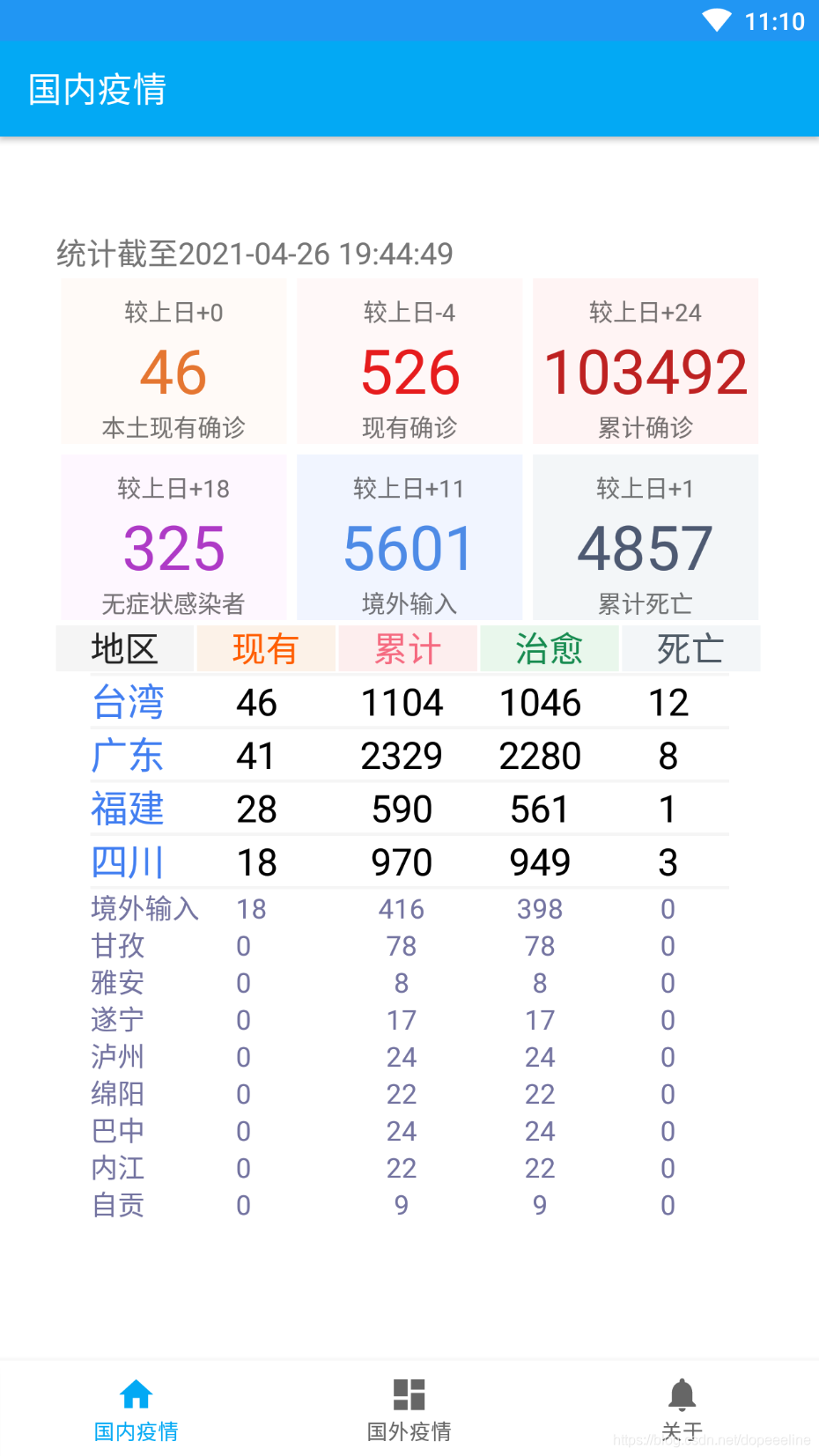Expand the 台湾 region row

[409, 702]
